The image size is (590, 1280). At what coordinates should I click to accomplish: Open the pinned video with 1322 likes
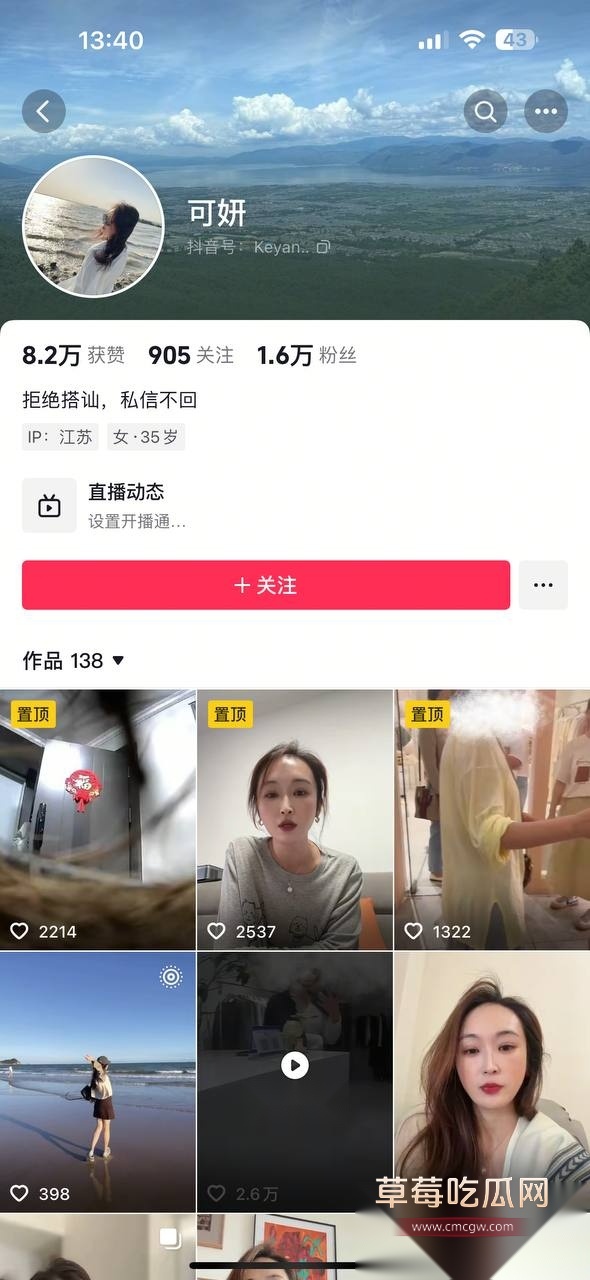point(492,819)
